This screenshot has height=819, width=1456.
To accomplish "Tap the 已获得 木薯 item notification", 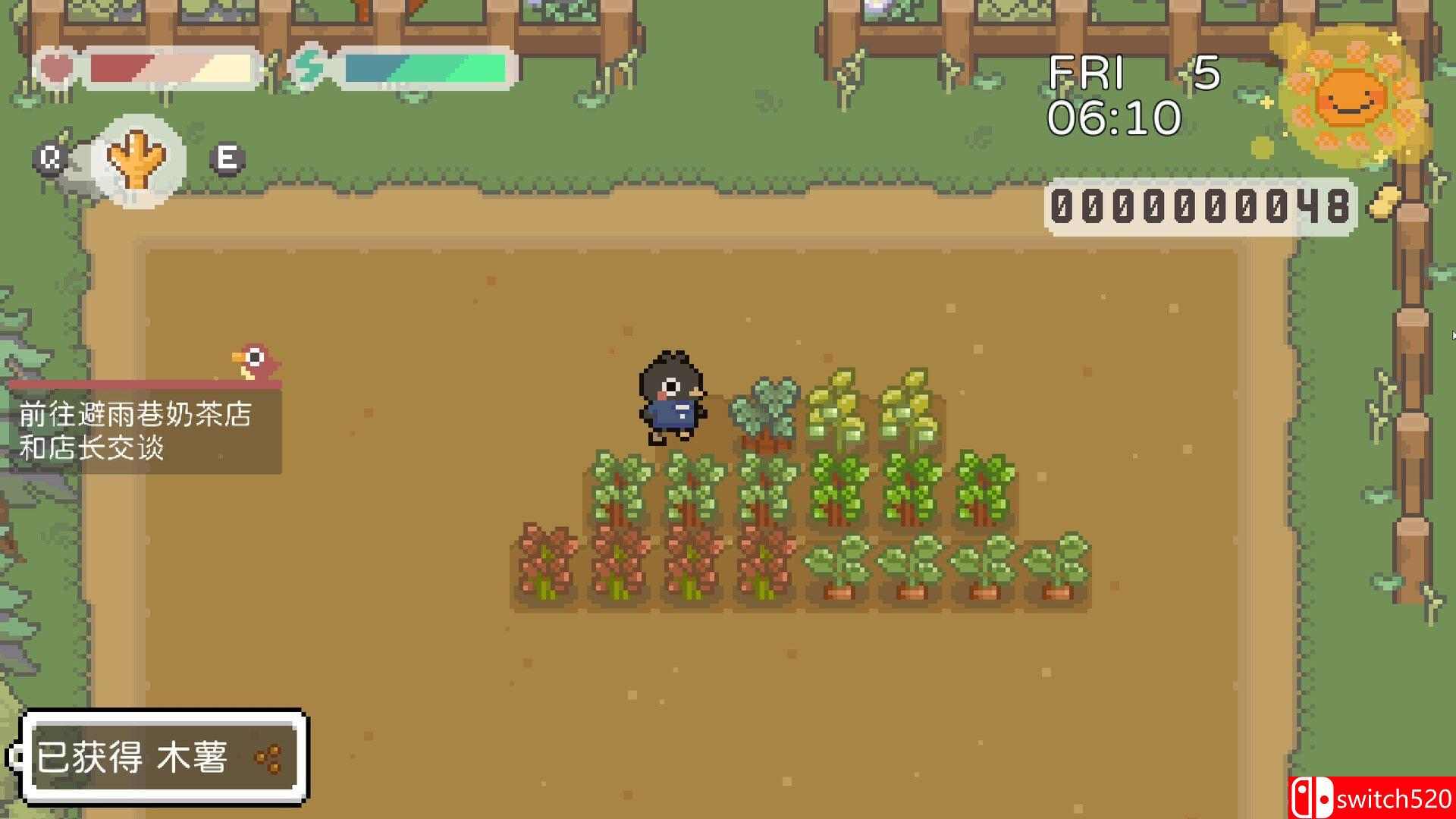I will pos(164,758).
